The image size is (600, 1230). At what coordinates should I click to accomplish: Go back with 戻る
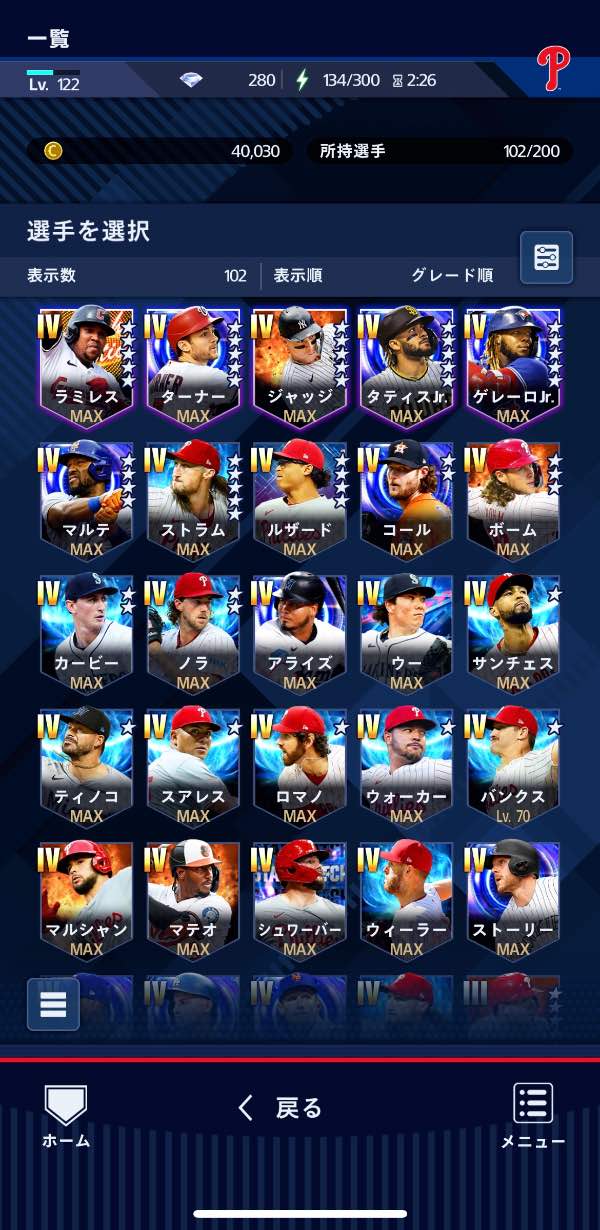pos(280,1107)
